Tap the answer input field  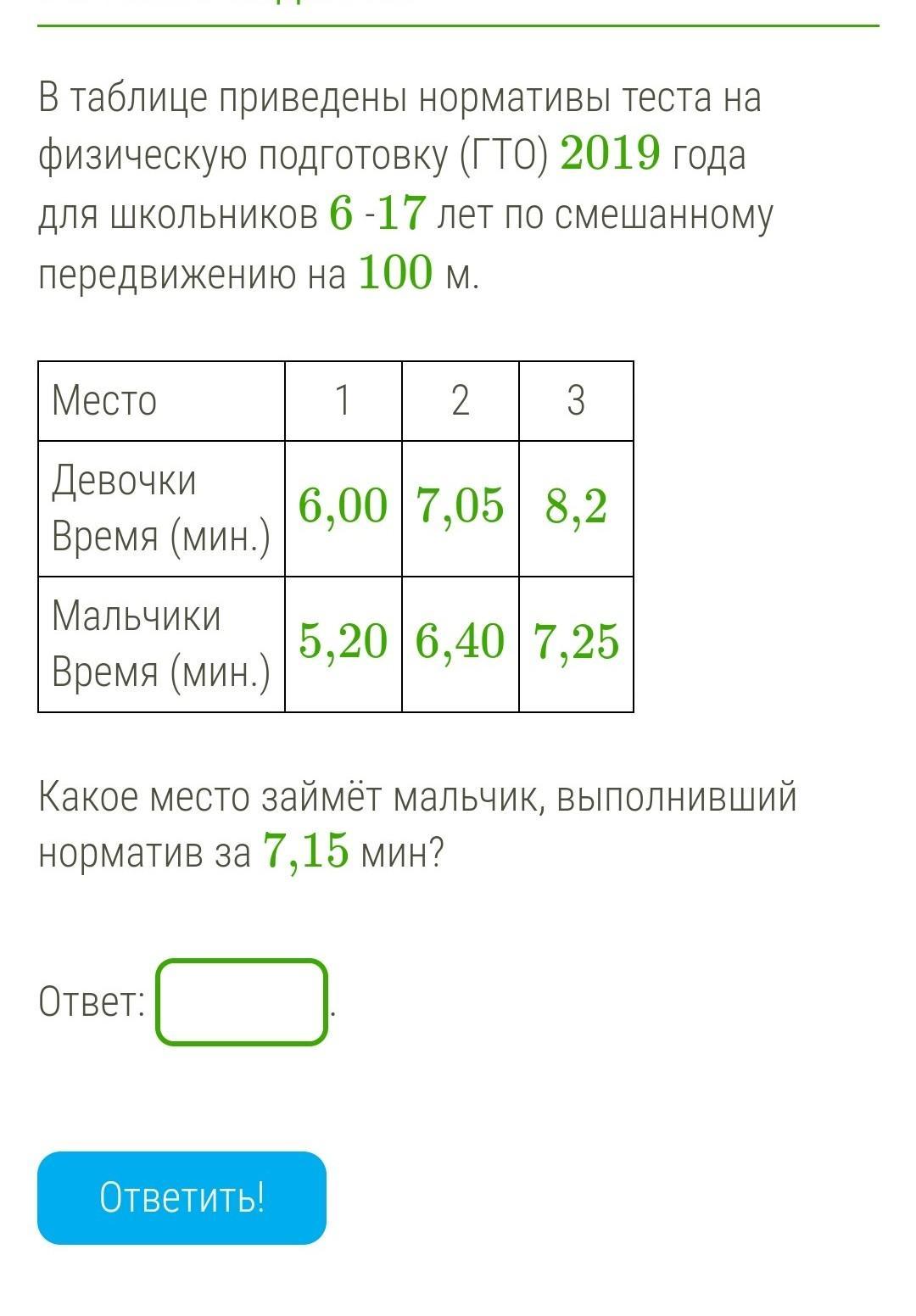pyautogui.click(x=242, y=1002)
